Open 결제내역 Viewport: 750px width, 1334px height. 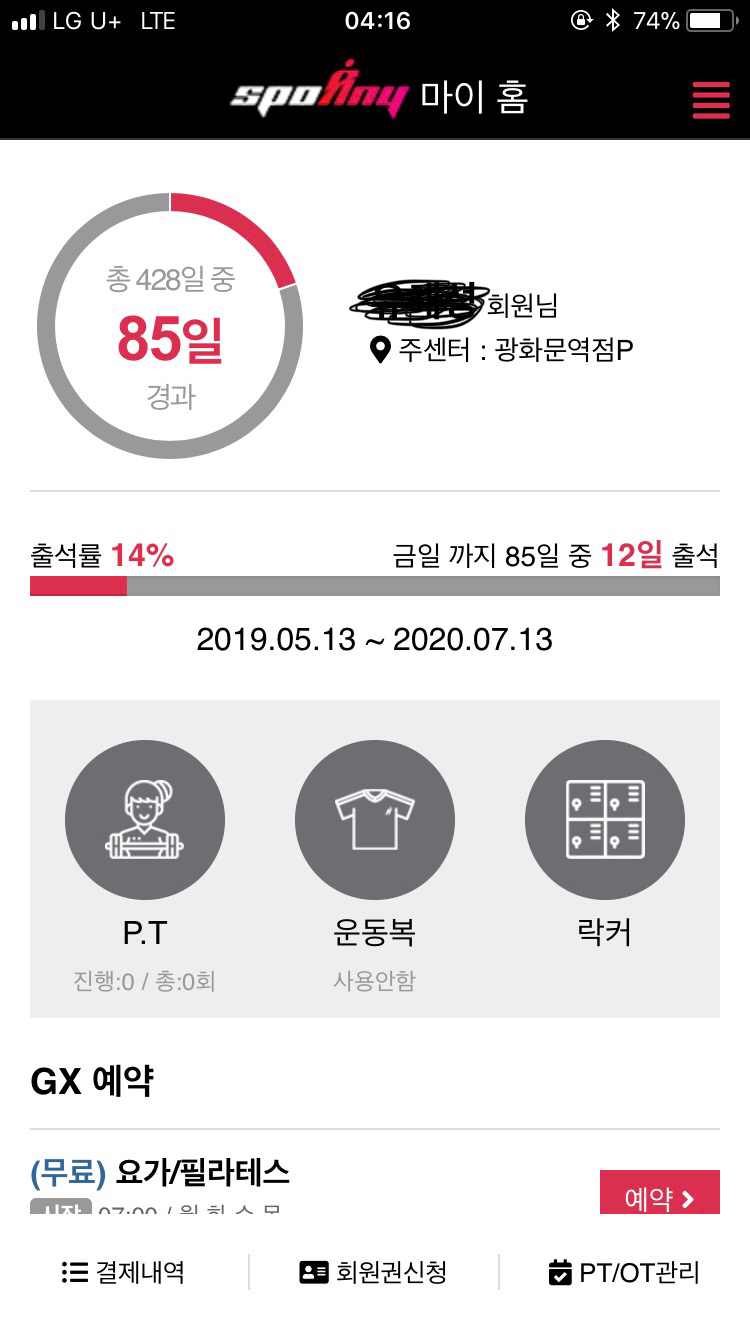point(124,1272)
